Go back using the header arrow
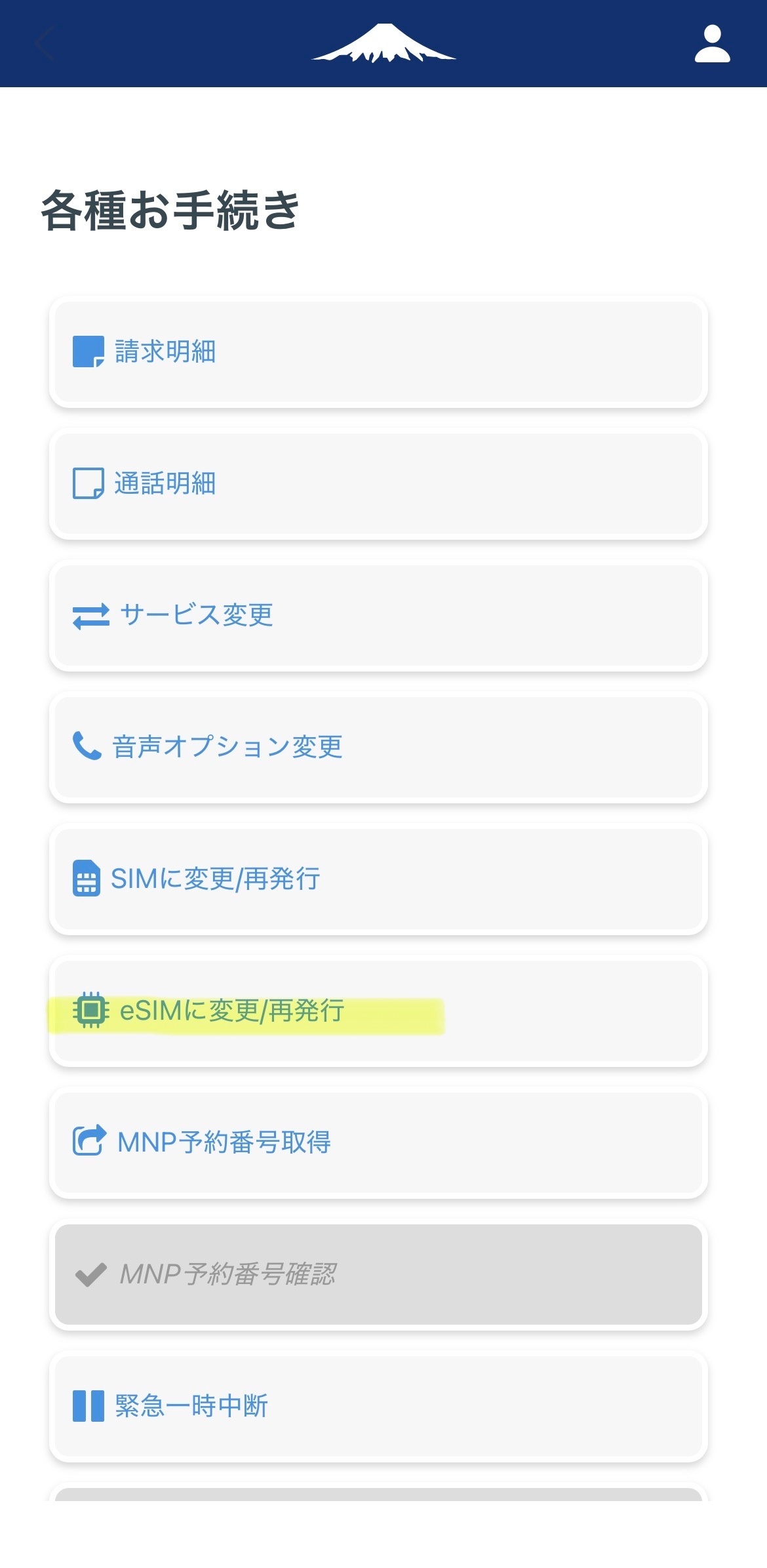767x1568 pixels. point(45,44)
